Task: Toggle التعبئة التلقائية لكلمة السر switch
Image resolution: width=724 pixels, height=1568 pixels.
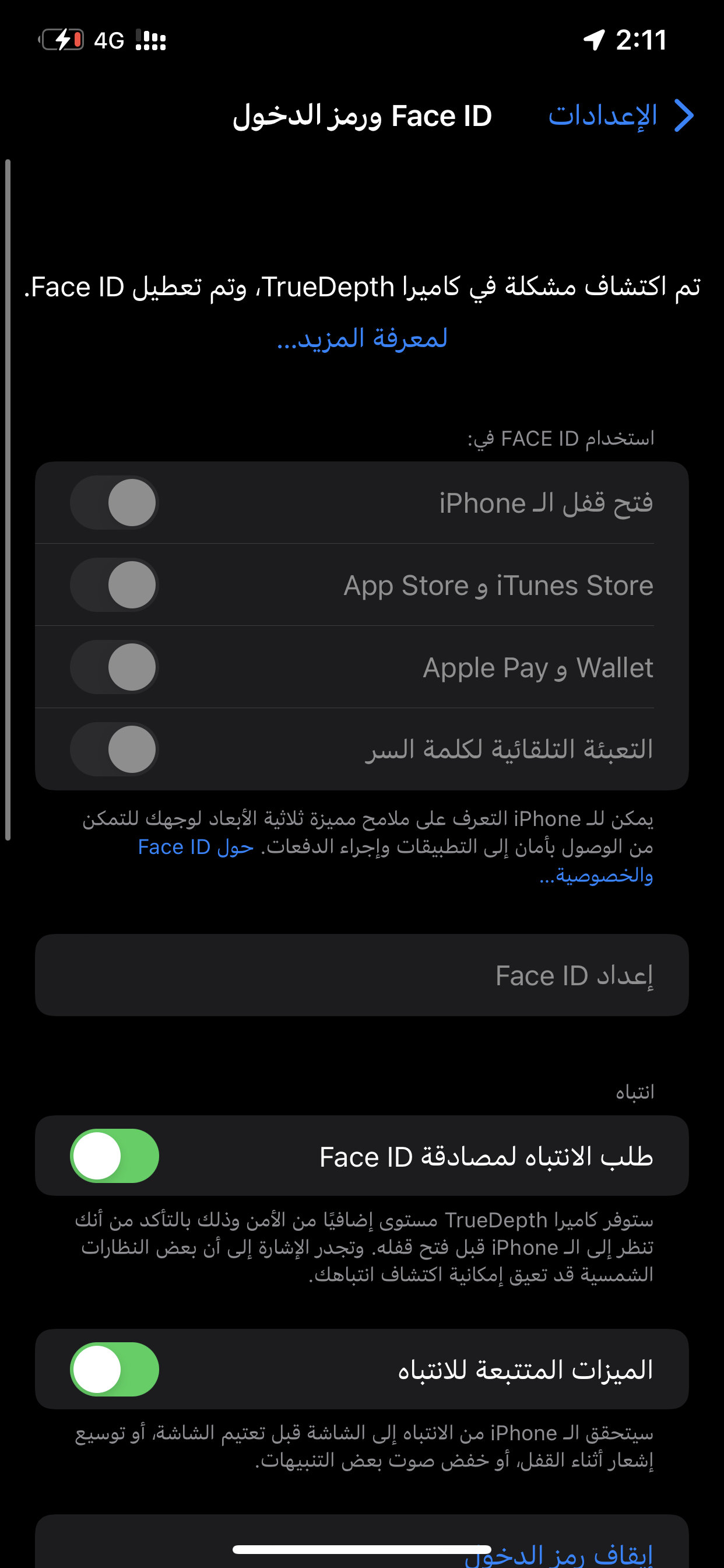Action: tap(115, 750)
